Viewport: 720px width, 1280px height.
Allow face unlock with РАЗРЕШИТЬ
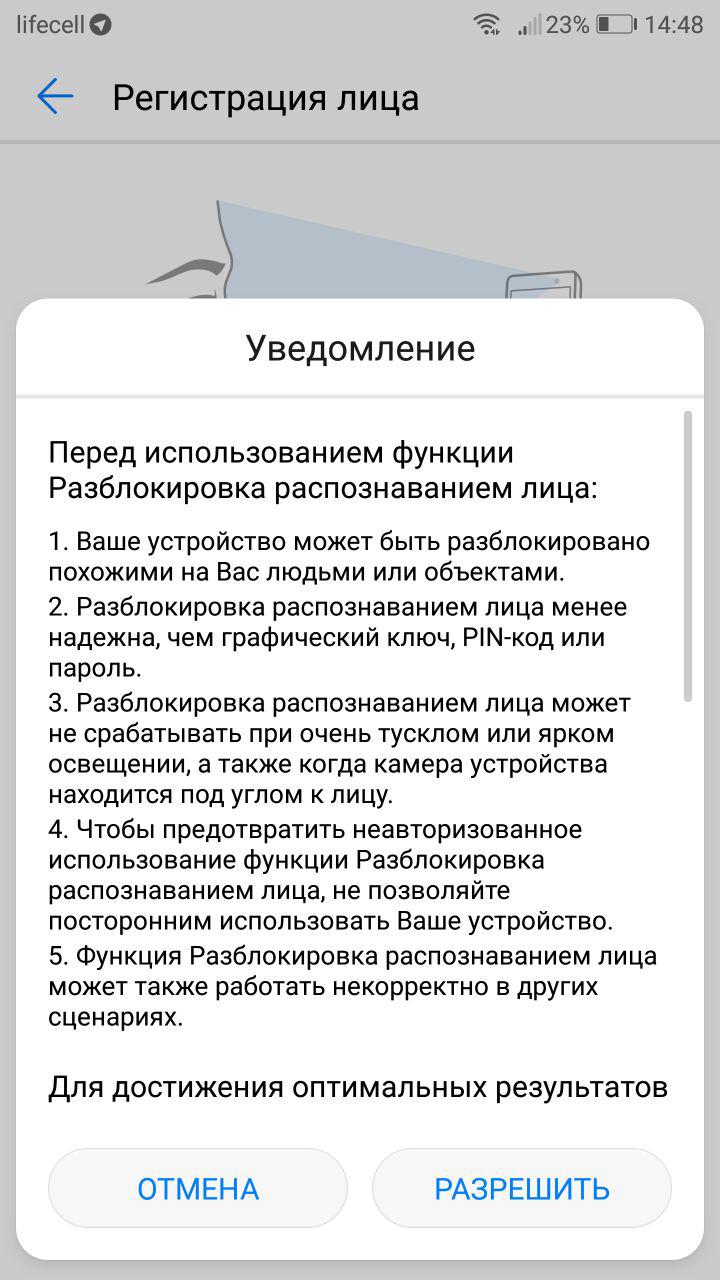pos(522,1188)
